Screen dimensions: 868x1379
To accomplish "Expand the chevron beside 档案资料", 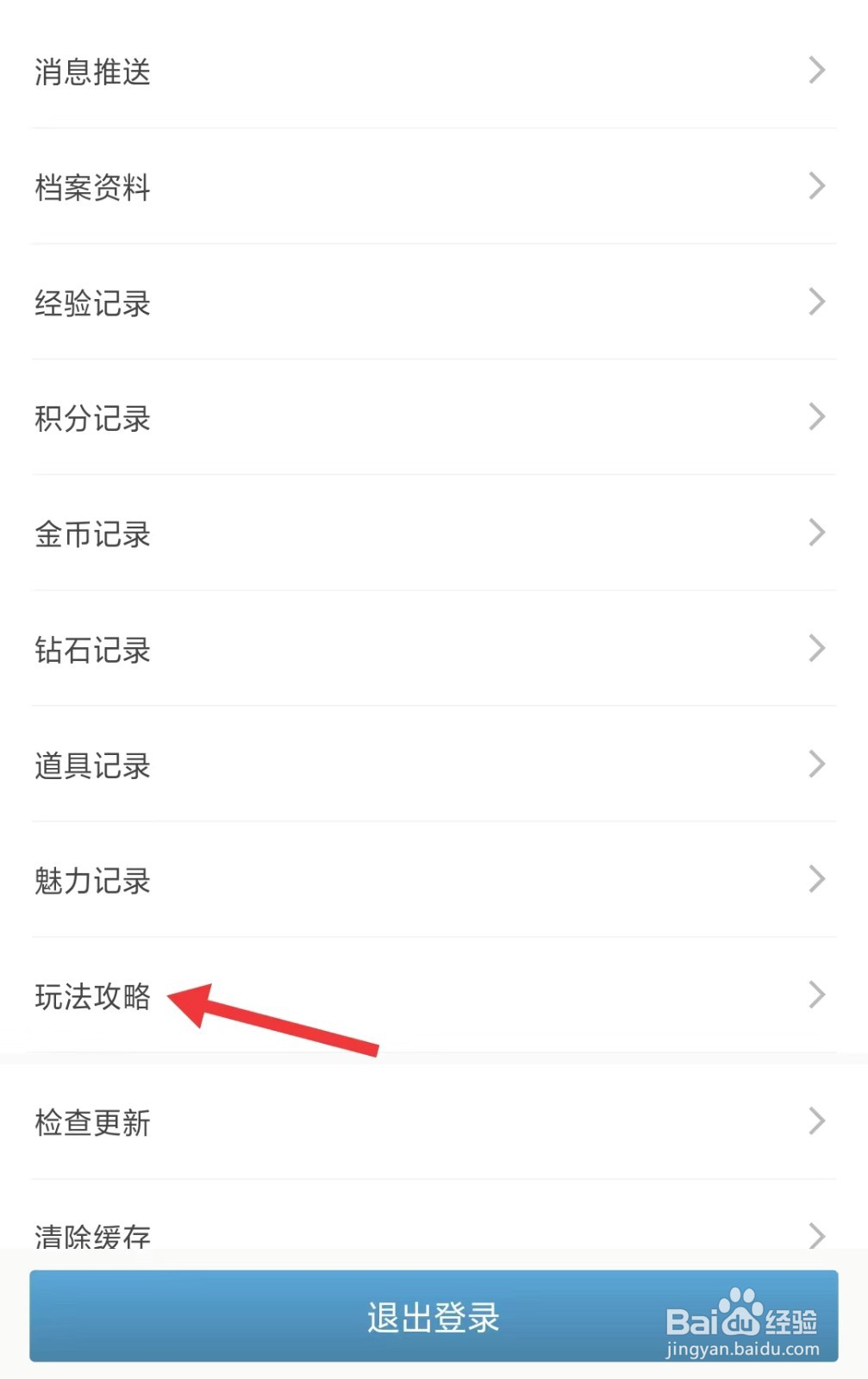I will [x=816, y=185].
